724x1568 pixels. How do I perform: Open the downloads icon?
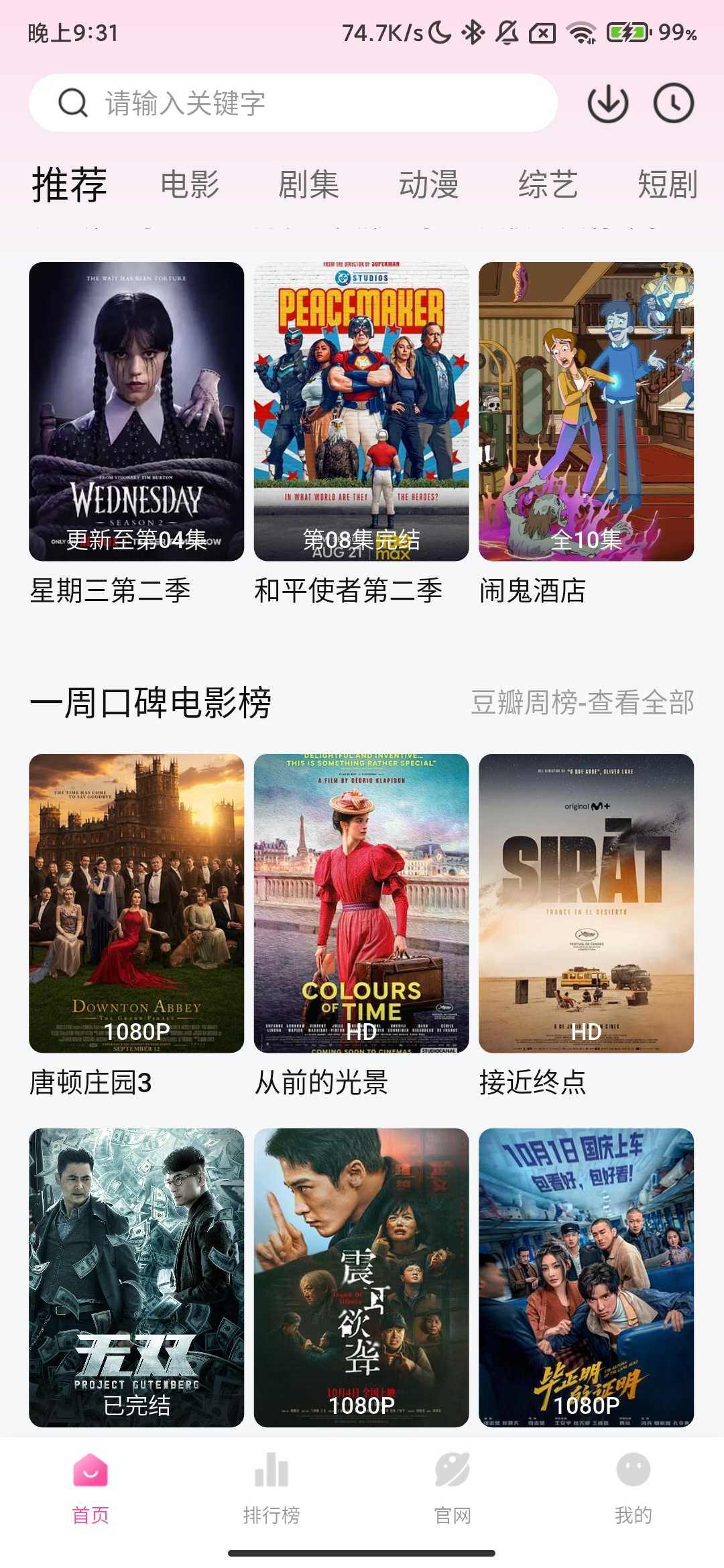(x=607, y=103)
